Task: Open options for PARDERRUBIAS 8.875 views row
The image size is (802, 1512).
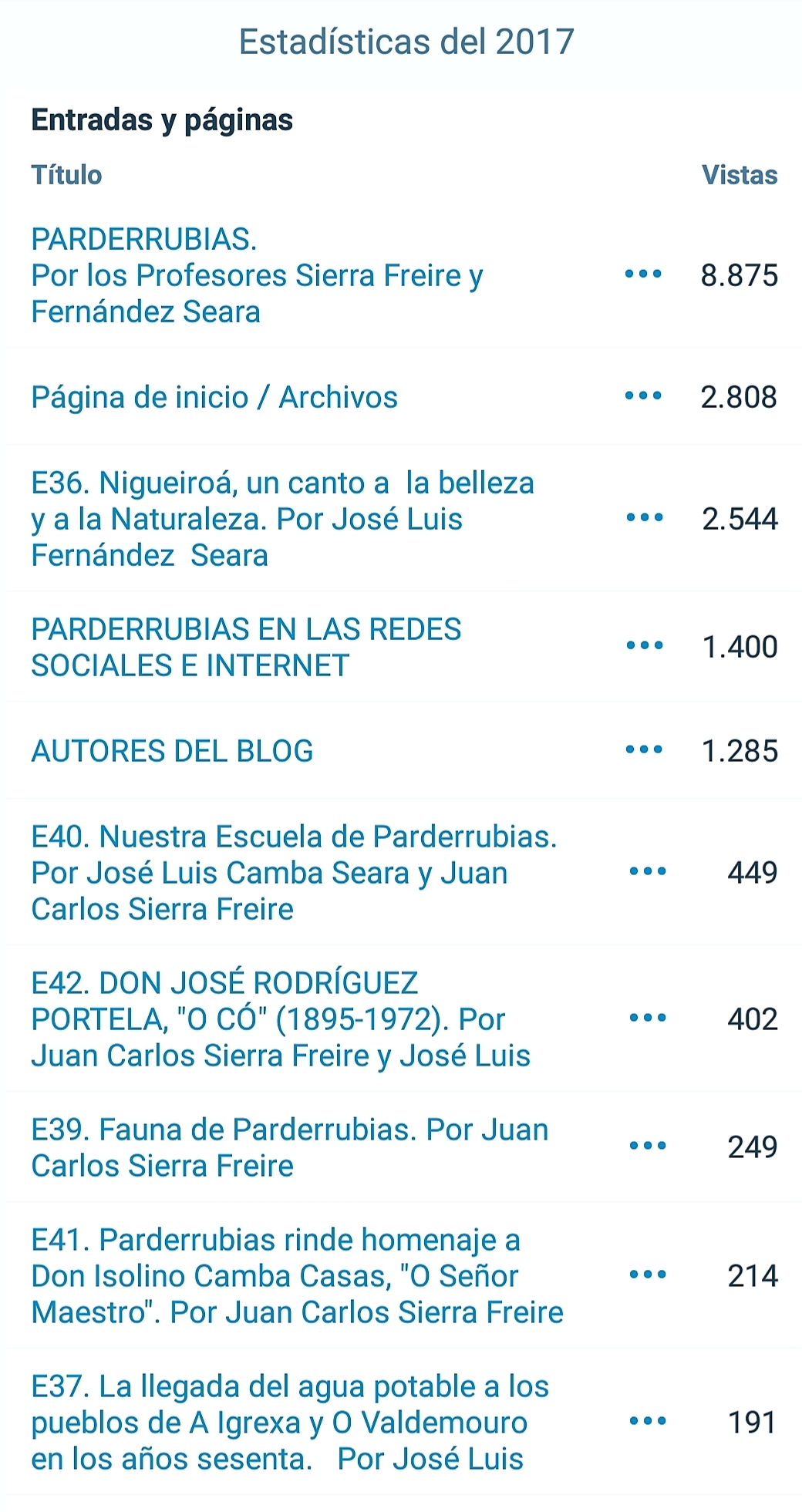Action: click(643, 274)
